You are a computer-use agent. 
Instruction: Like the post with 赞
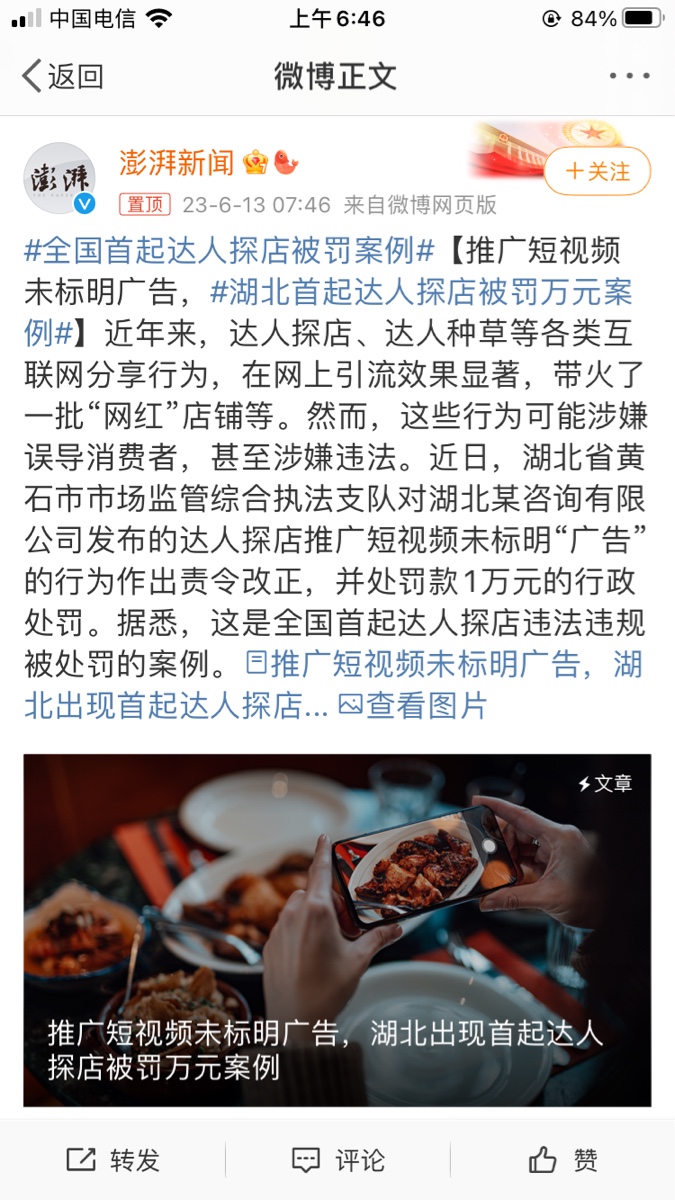pos(563,1160)
